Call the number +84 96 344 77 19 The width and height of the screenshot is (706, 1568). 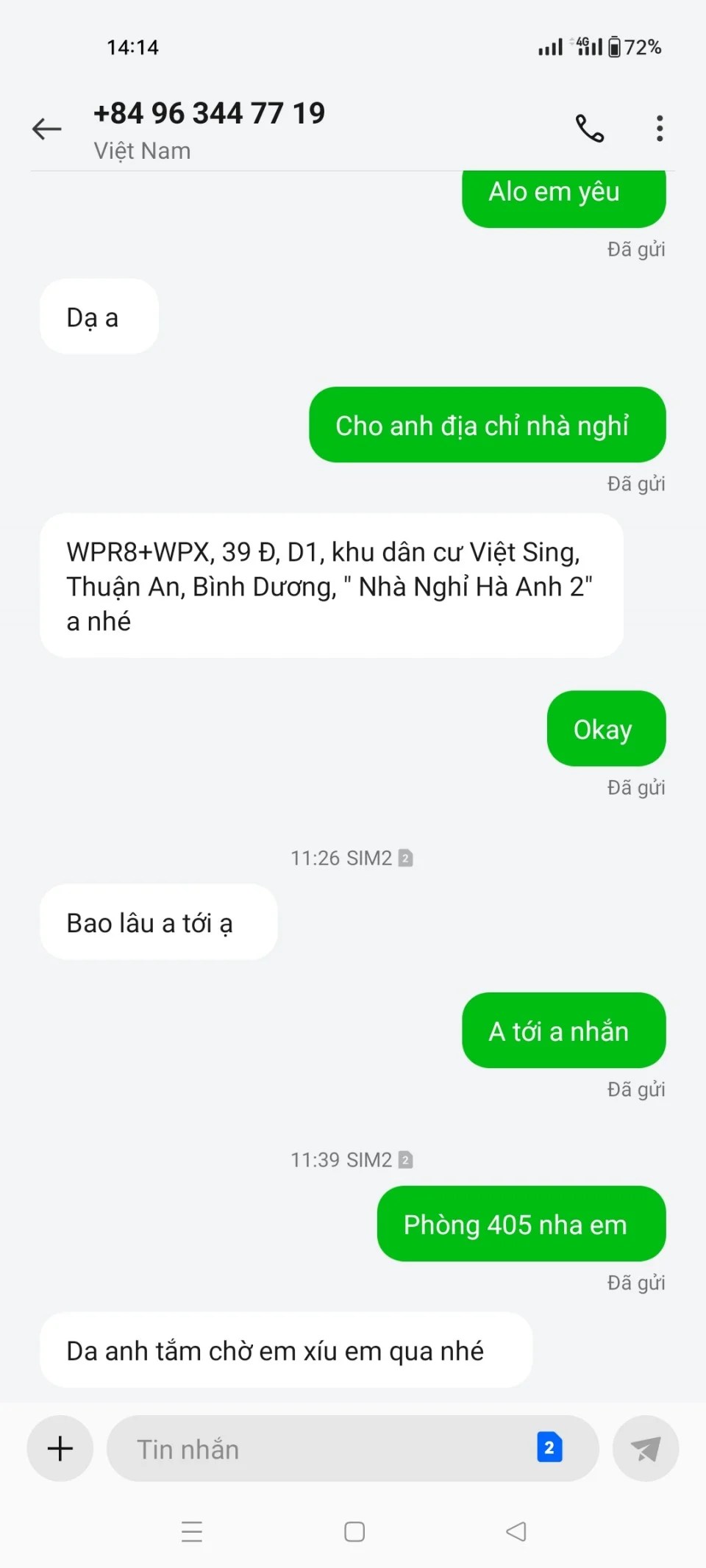[589, 129]
